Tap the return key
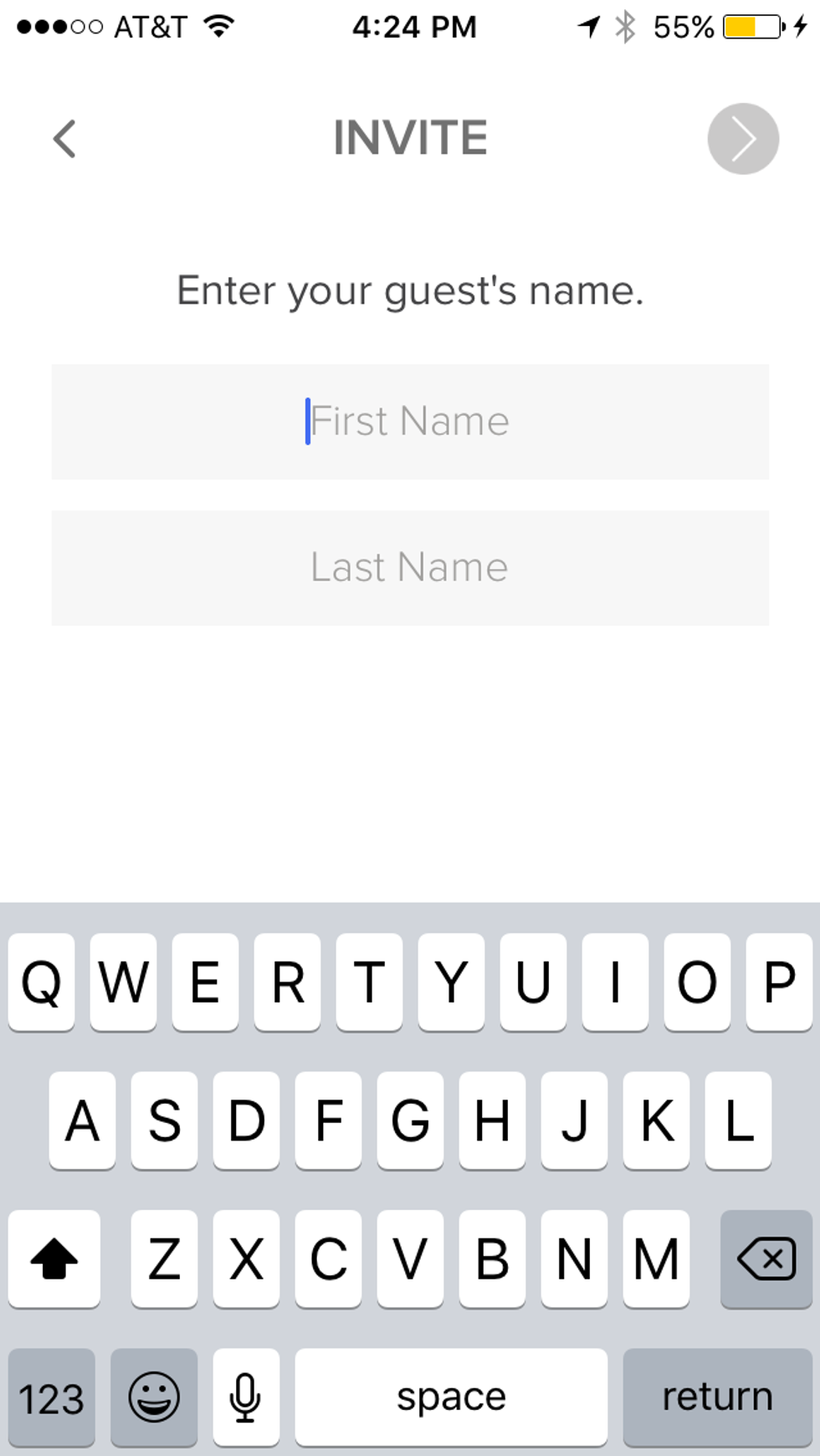This screenshot has height=1456, width=820. [717, 1397]
